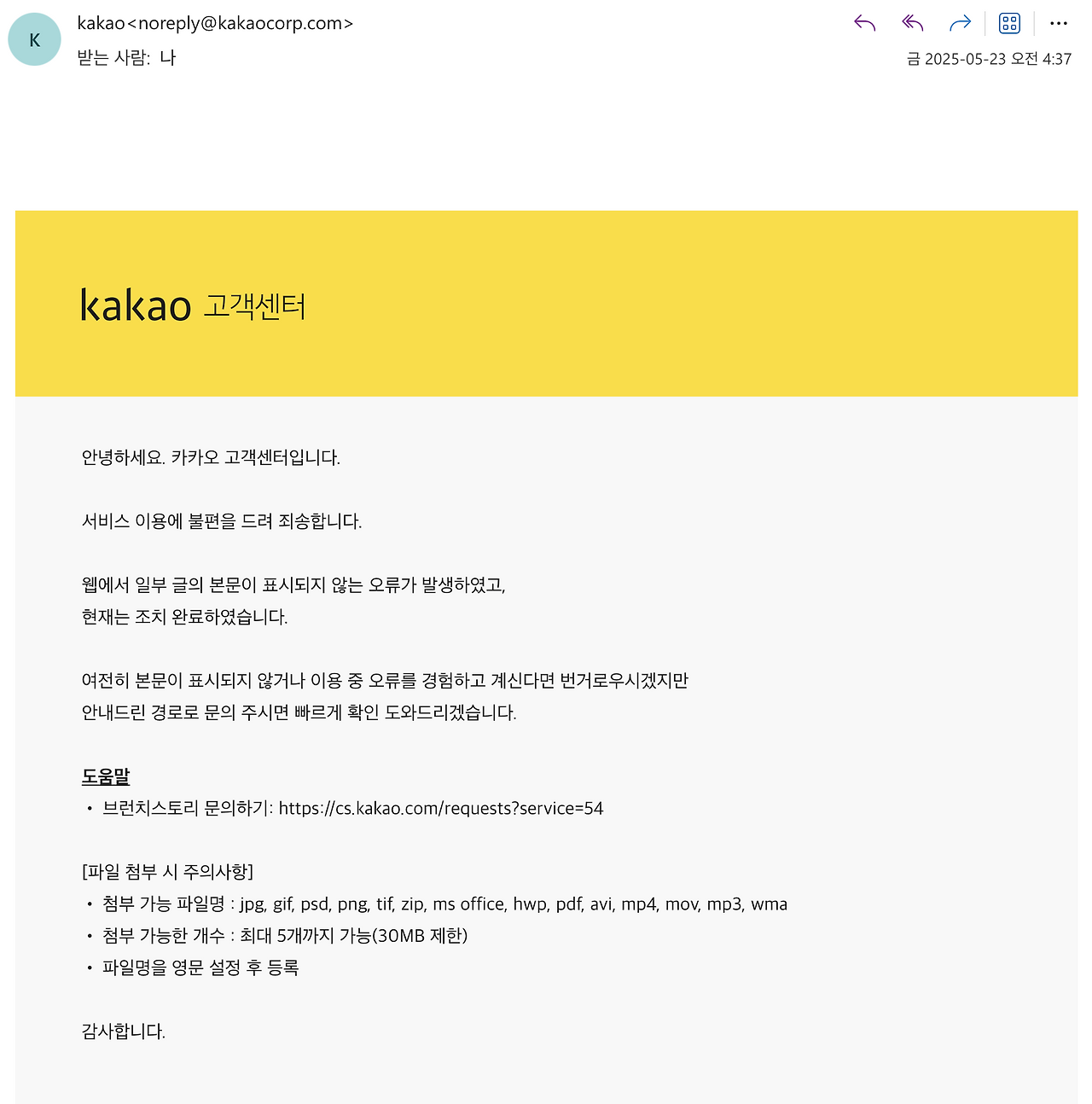Click the kakao logo in the yellow banner
This screenshot has height=1104, width=1092.
[135, 305]
